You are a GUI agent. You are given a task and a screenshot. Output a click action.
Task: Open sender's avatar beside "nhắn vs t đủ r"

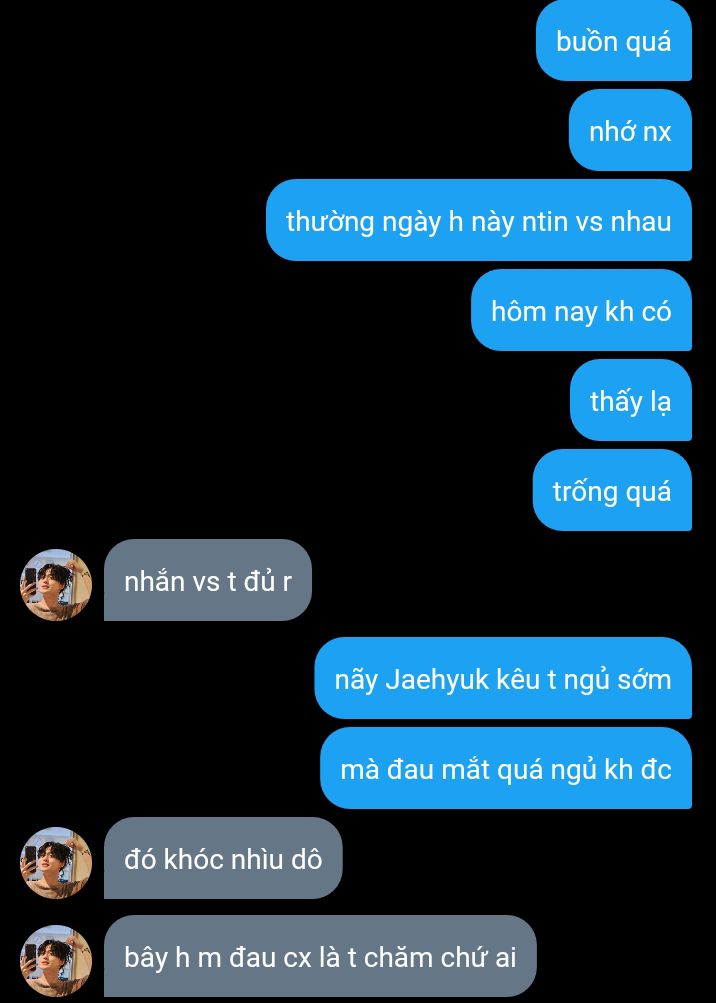[x=56, y=585]
